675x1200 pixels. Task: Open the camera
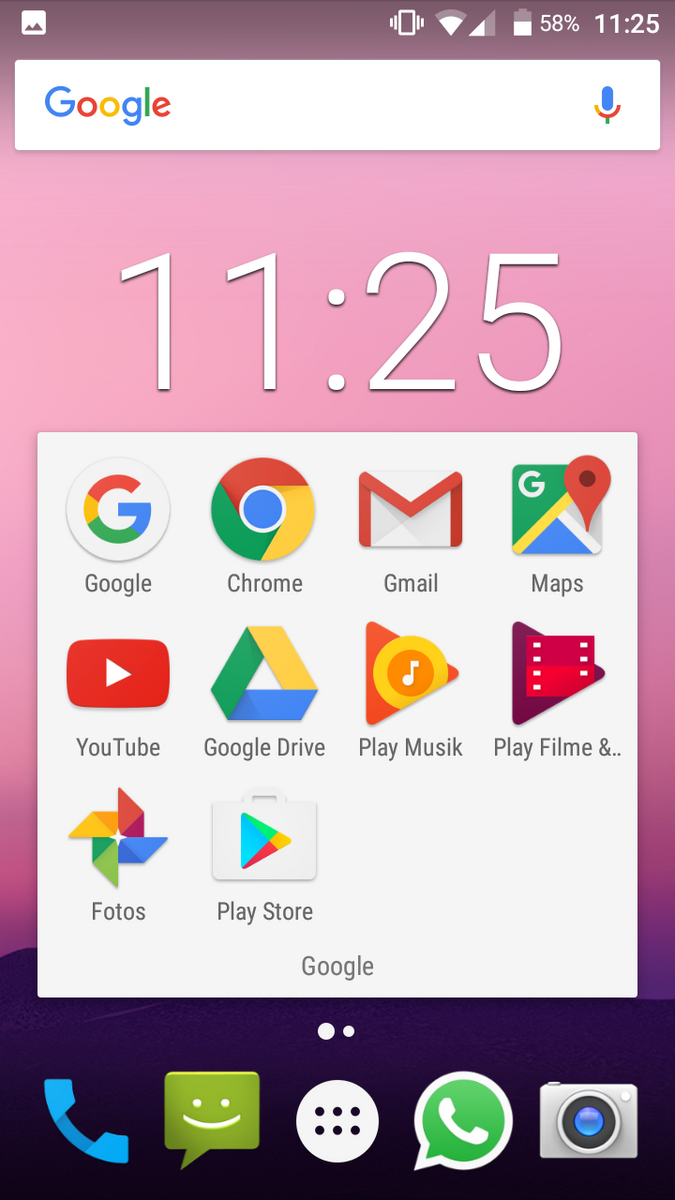[590, 1121]
